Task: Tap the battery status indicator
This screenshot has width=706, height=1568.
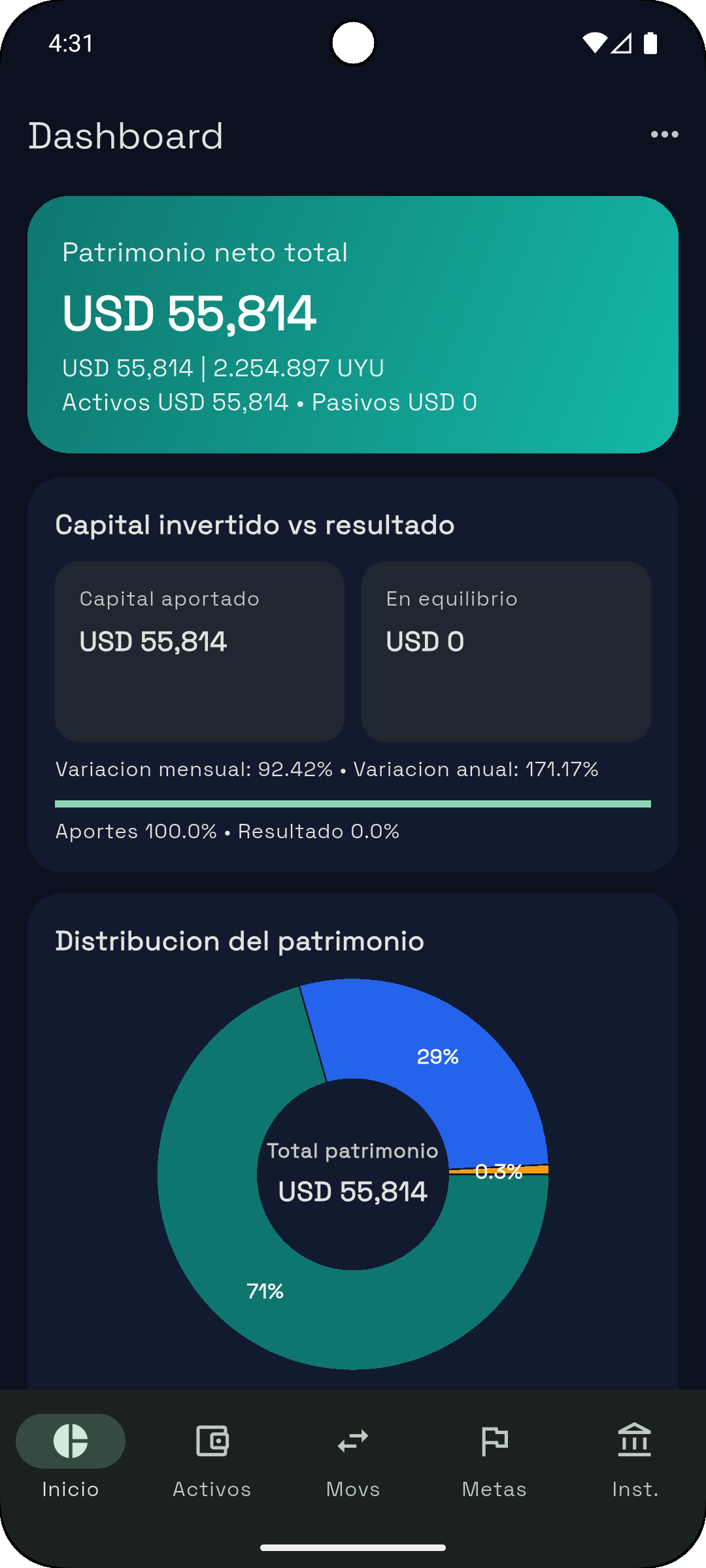Action: (x=651, y=43)
